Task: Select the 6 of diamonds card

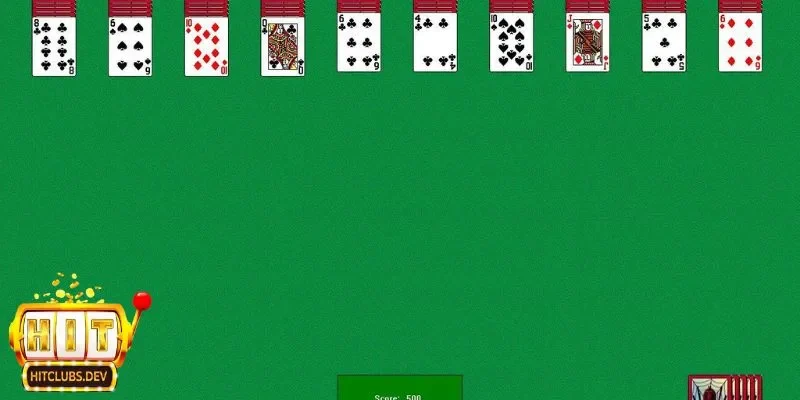Action: click(740, 44)
